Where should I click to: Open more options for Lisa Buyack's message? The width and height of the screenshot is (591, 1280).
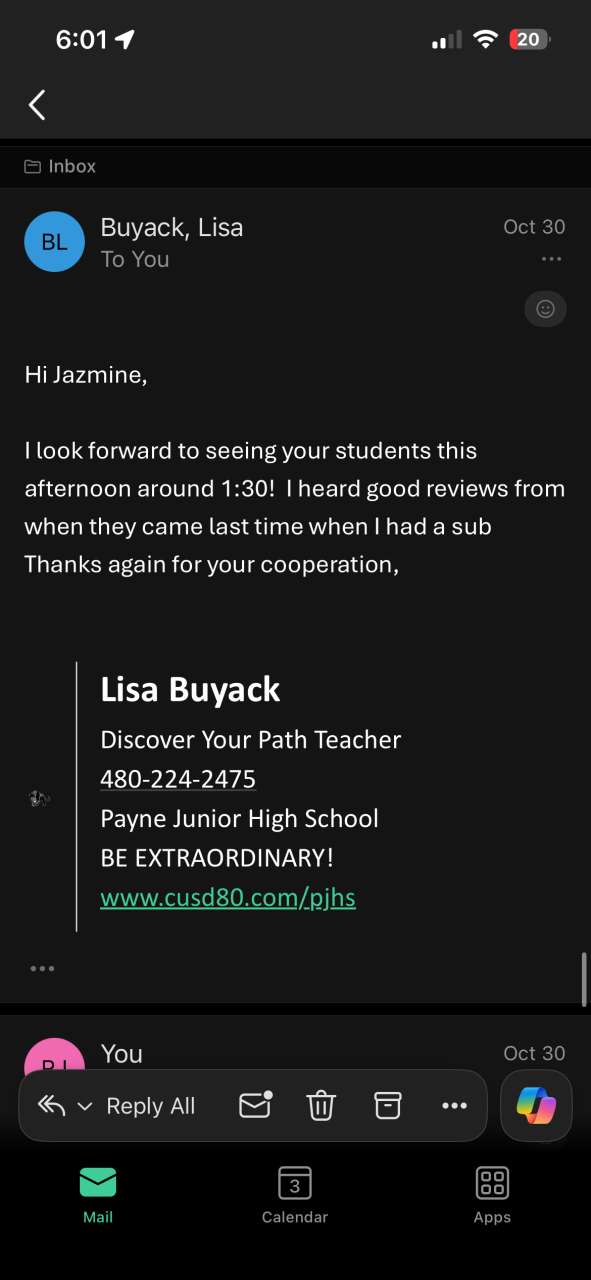click(551, 259)
